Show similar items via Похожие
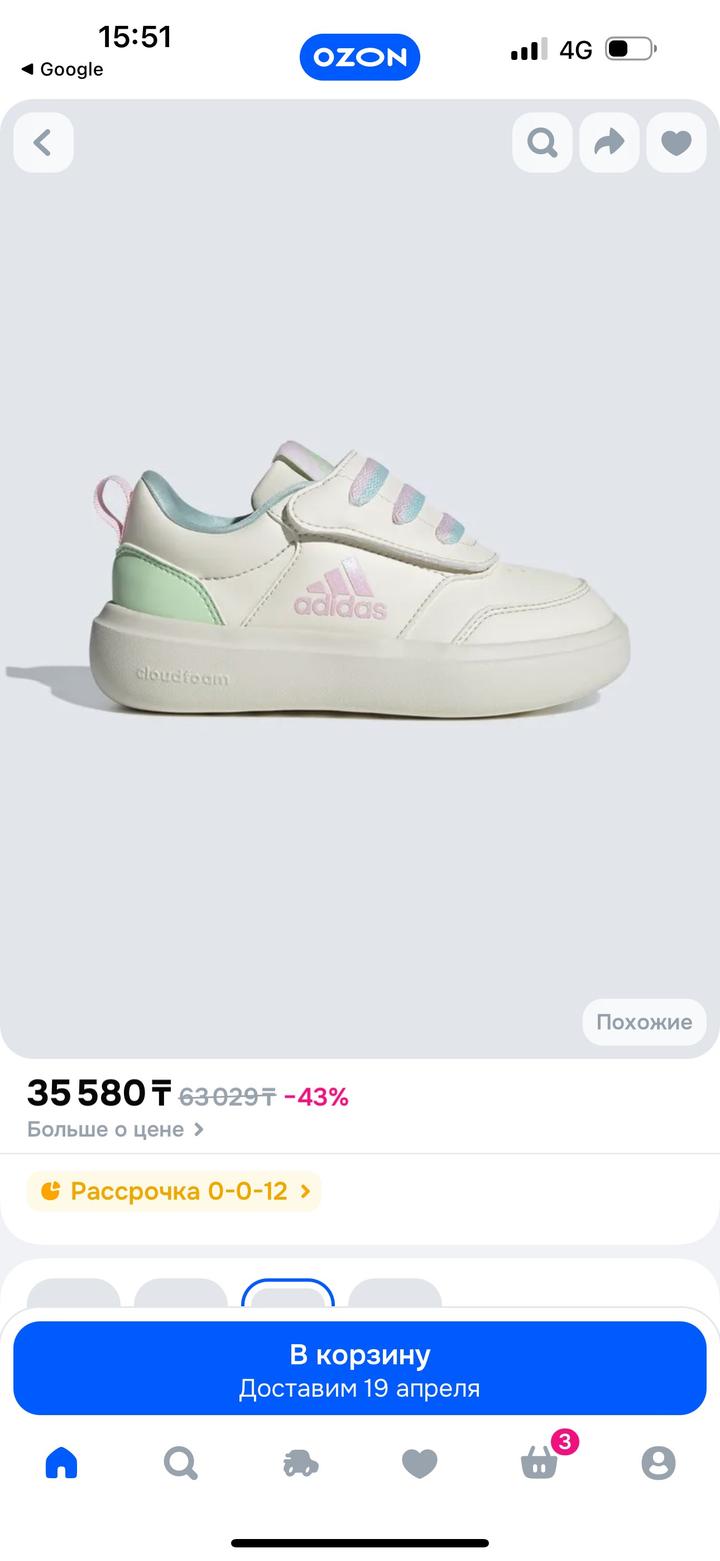The image size is (720, 1561). point(644,1021)
